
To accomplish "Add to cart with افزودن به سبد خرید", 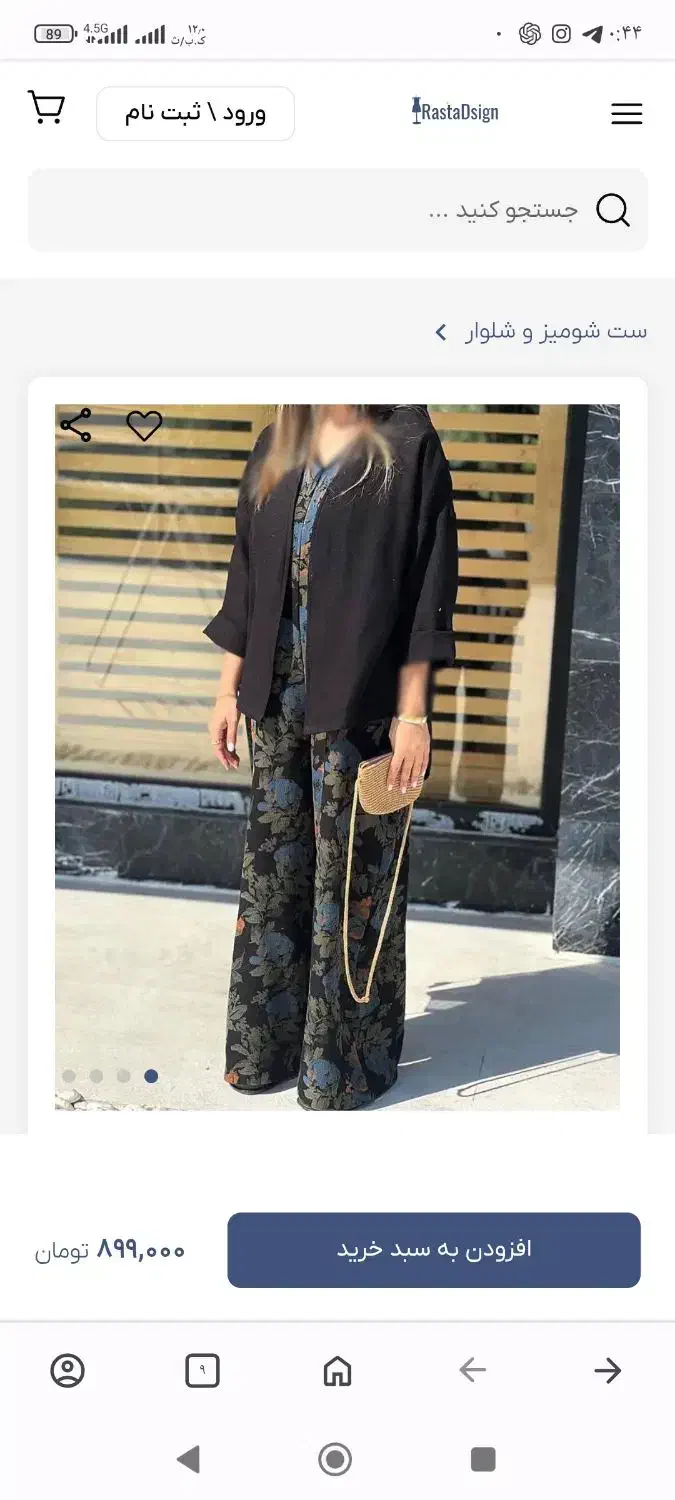I will click(x=433, y=1250).
